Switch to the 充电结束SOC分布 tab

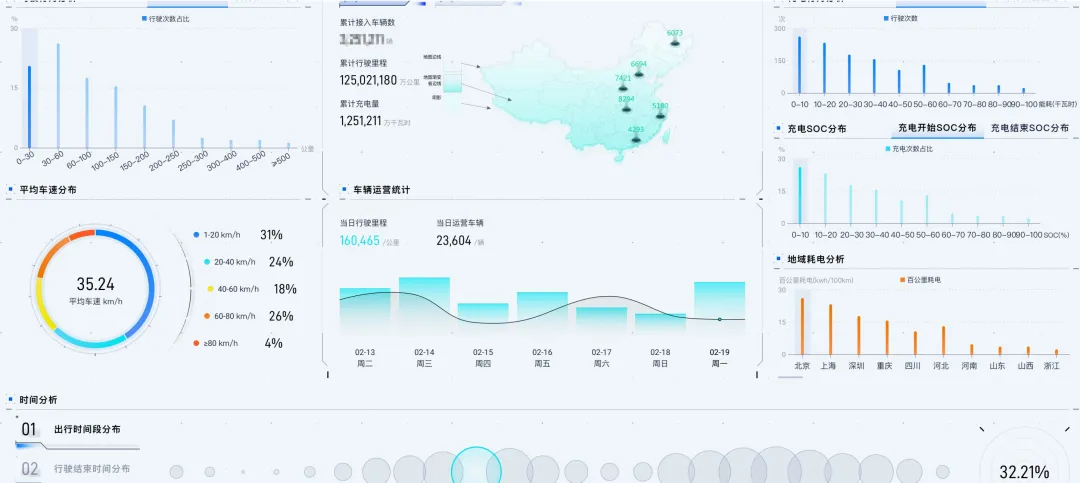tap(1029, 128)
